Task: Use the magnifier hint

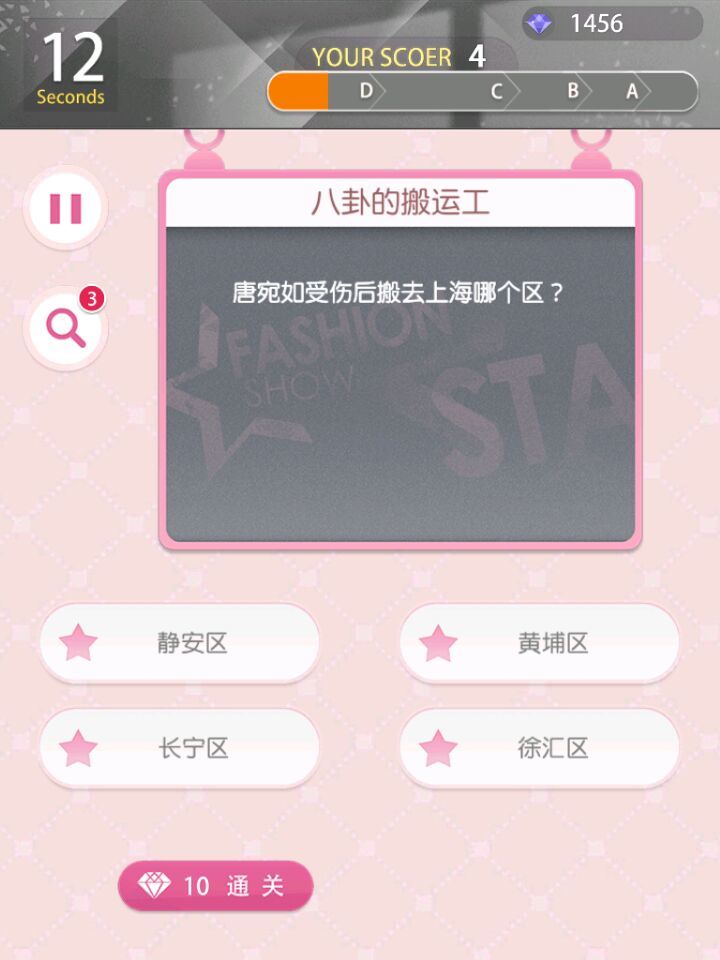Action: 66,327
